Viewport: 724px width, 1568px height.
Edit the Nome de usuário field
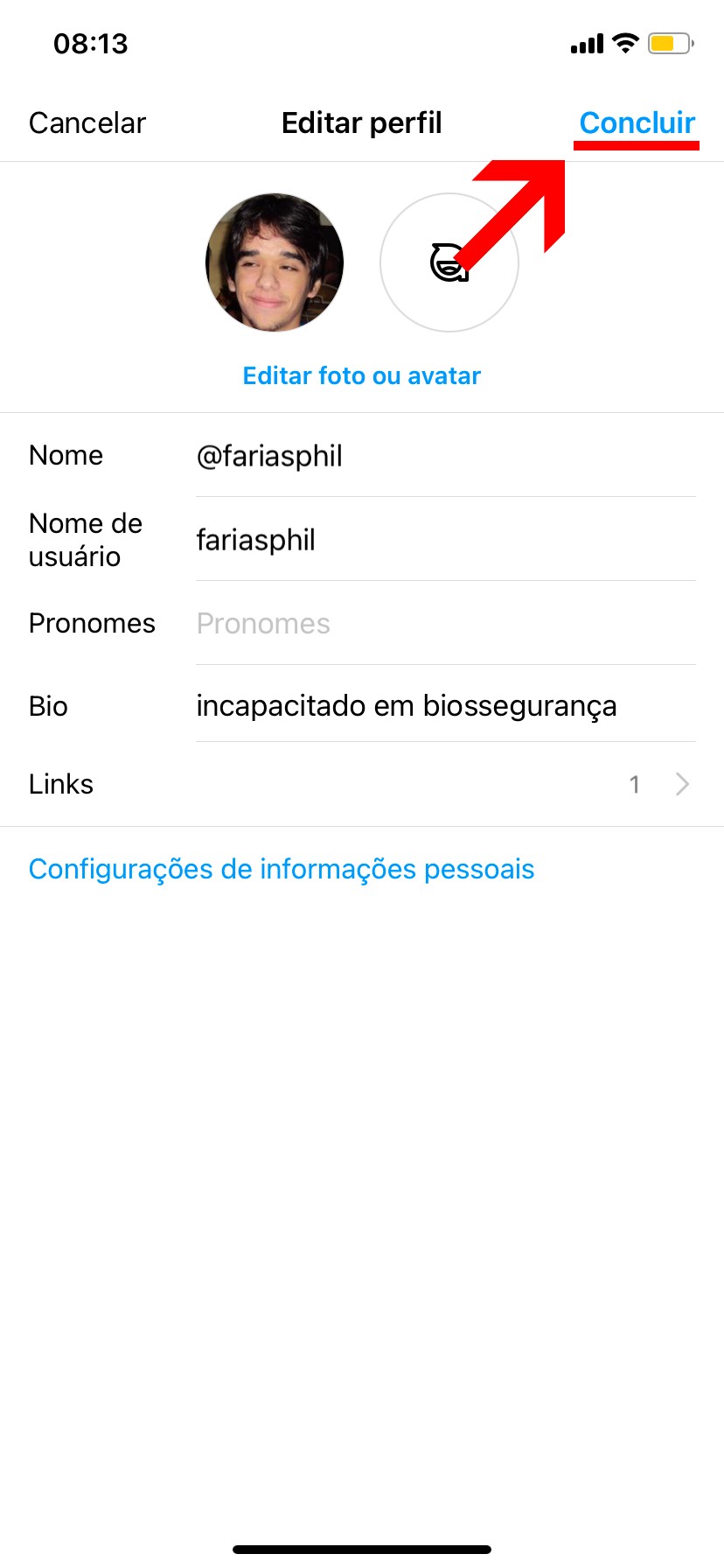[x=444, y=540]
